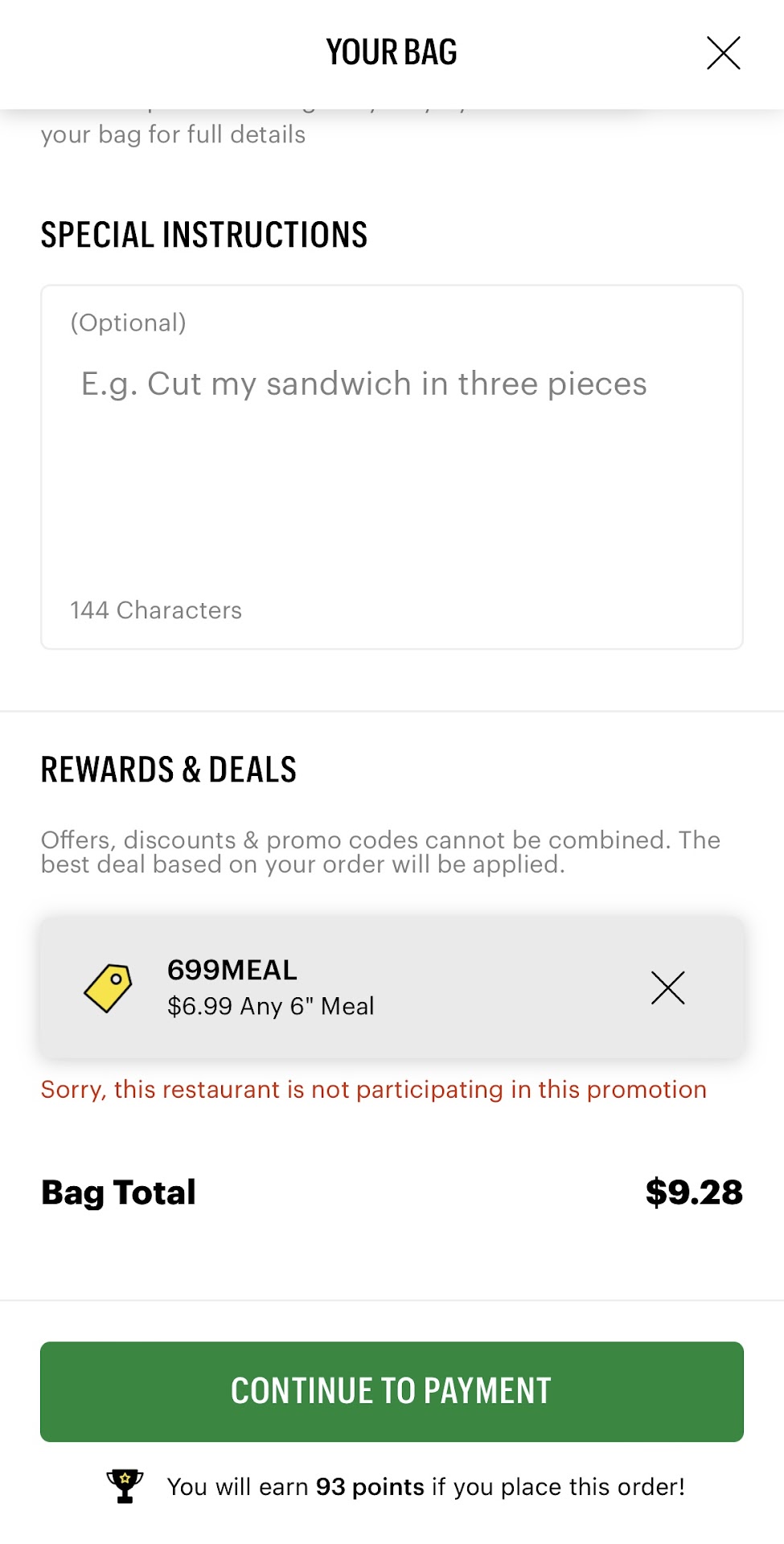Remove the 699MEAL promo code
Image resolution: width=784 pixels, height=1544 pixels.
click(667, 988)
